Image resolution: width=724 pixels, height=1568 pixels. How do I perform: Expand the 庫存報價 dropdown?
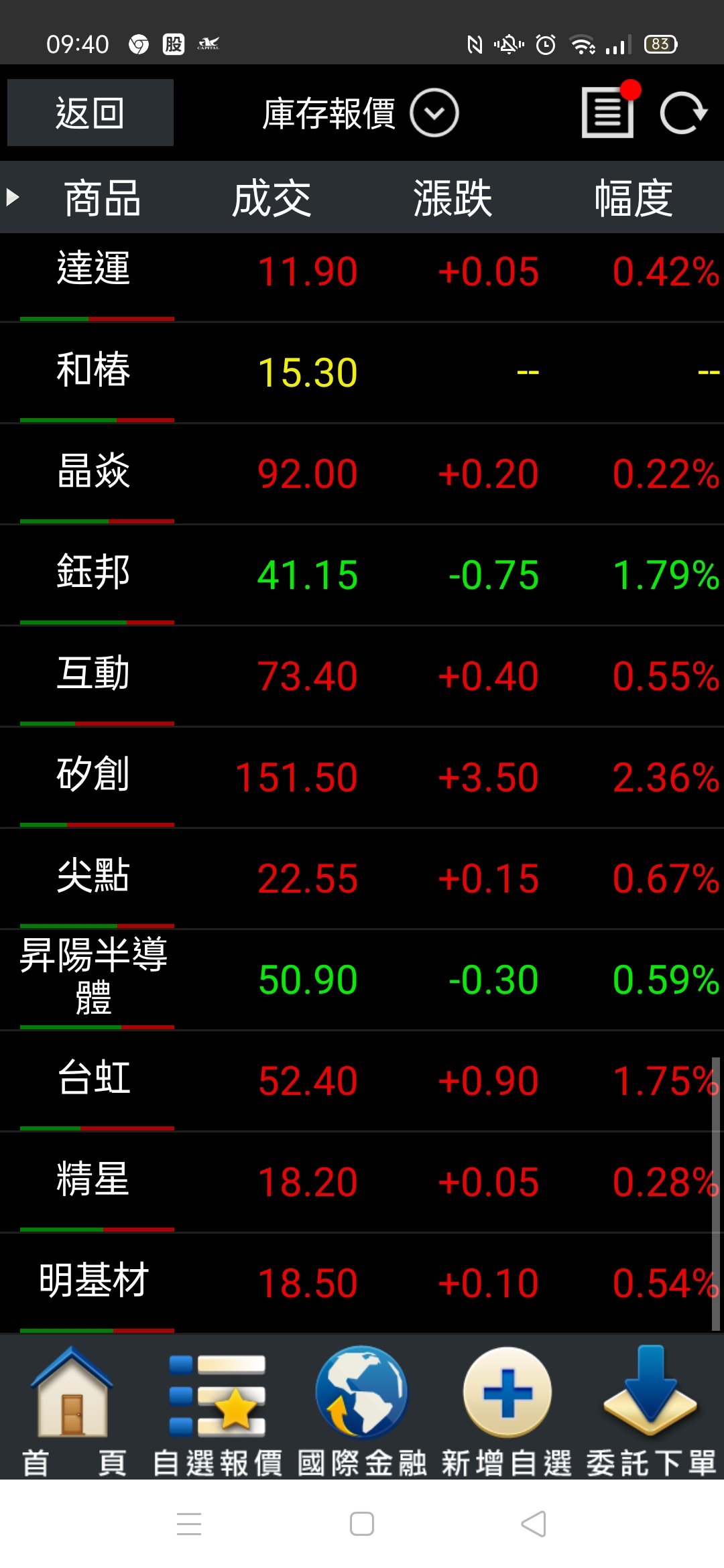pos(434,113)
